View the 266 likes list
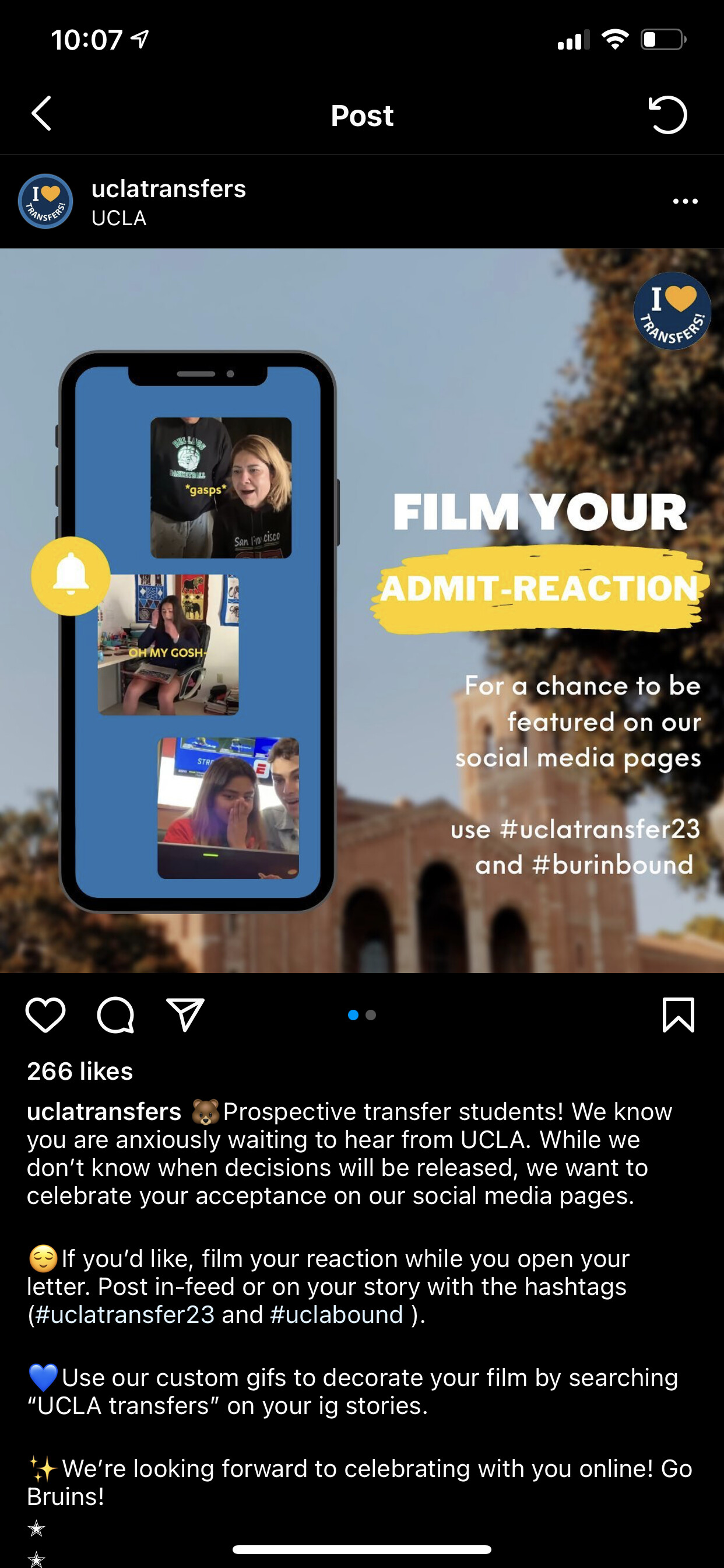 pyautogui.click(x=80, y=1072)
